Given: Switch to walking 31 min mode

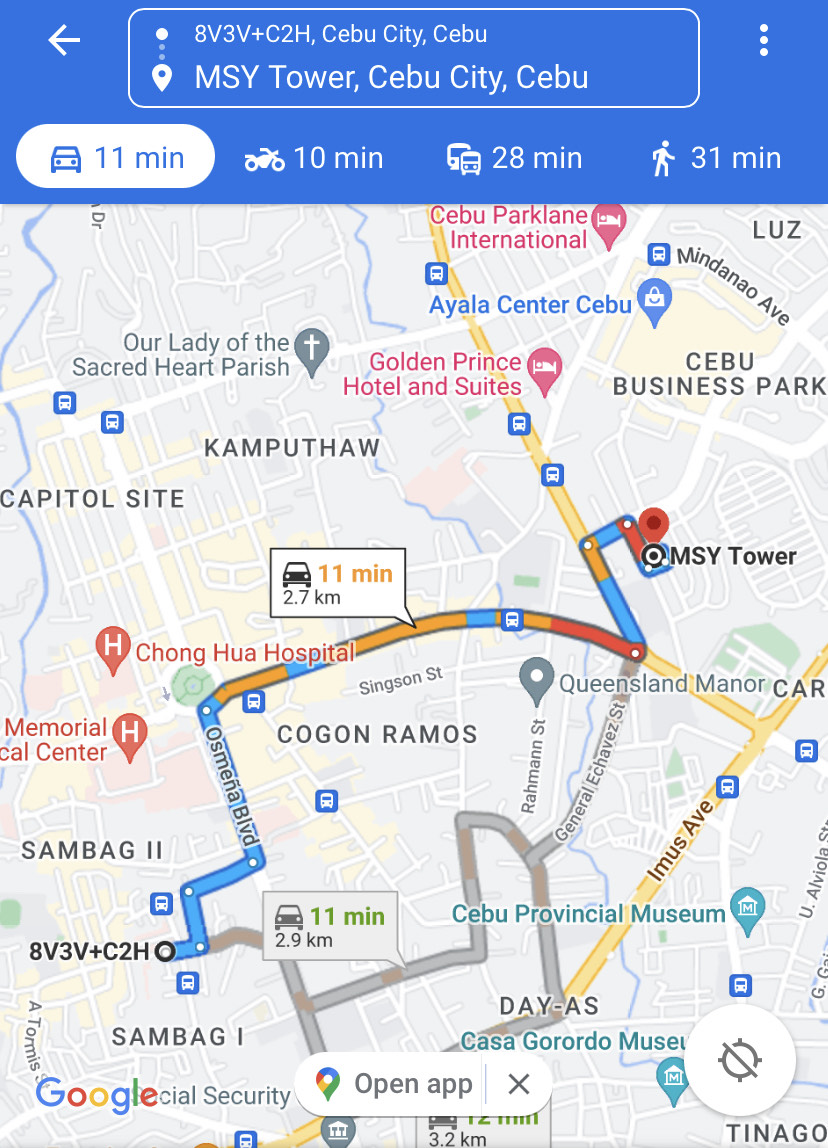Looking at the screenshot, I should click(x=715, y=158).
